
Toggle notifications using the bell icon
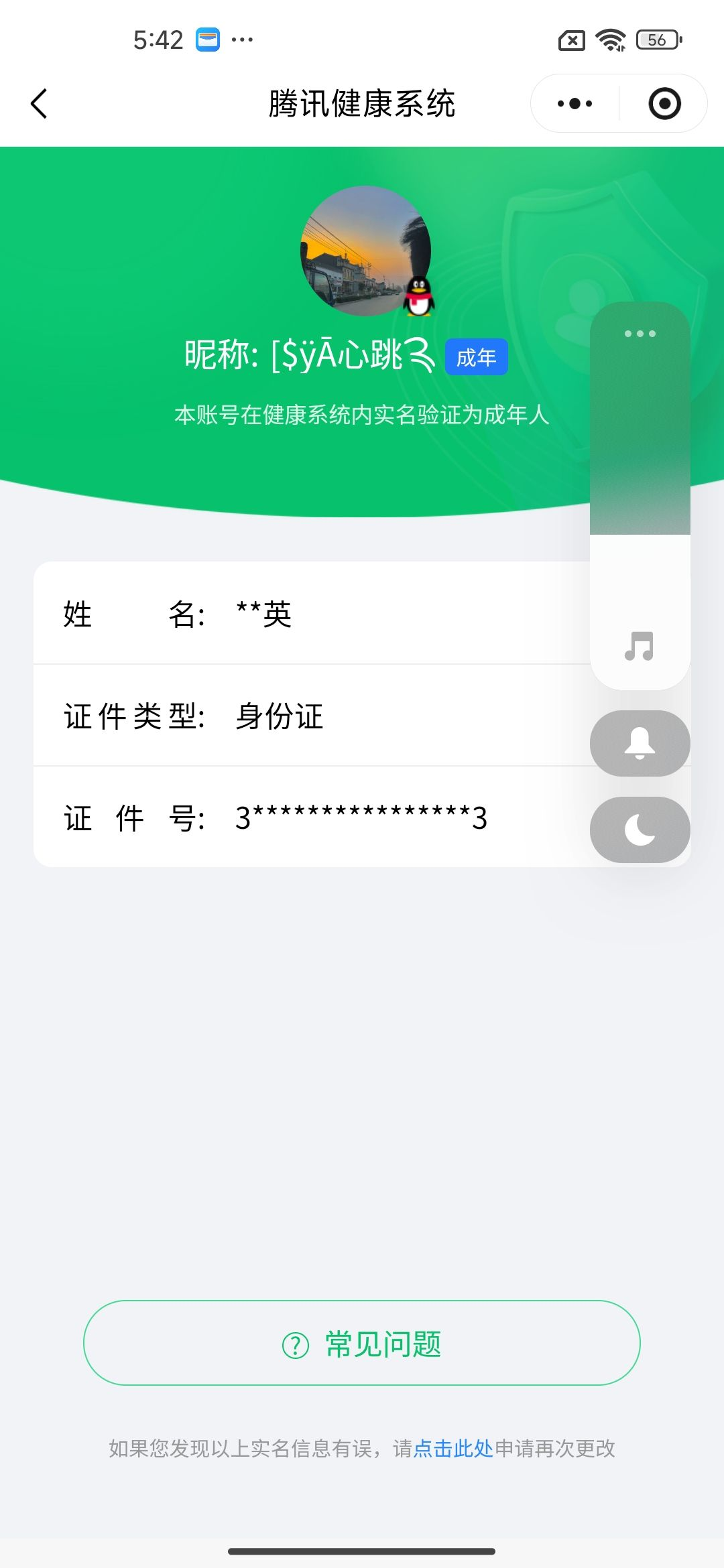tap(639, 742)
